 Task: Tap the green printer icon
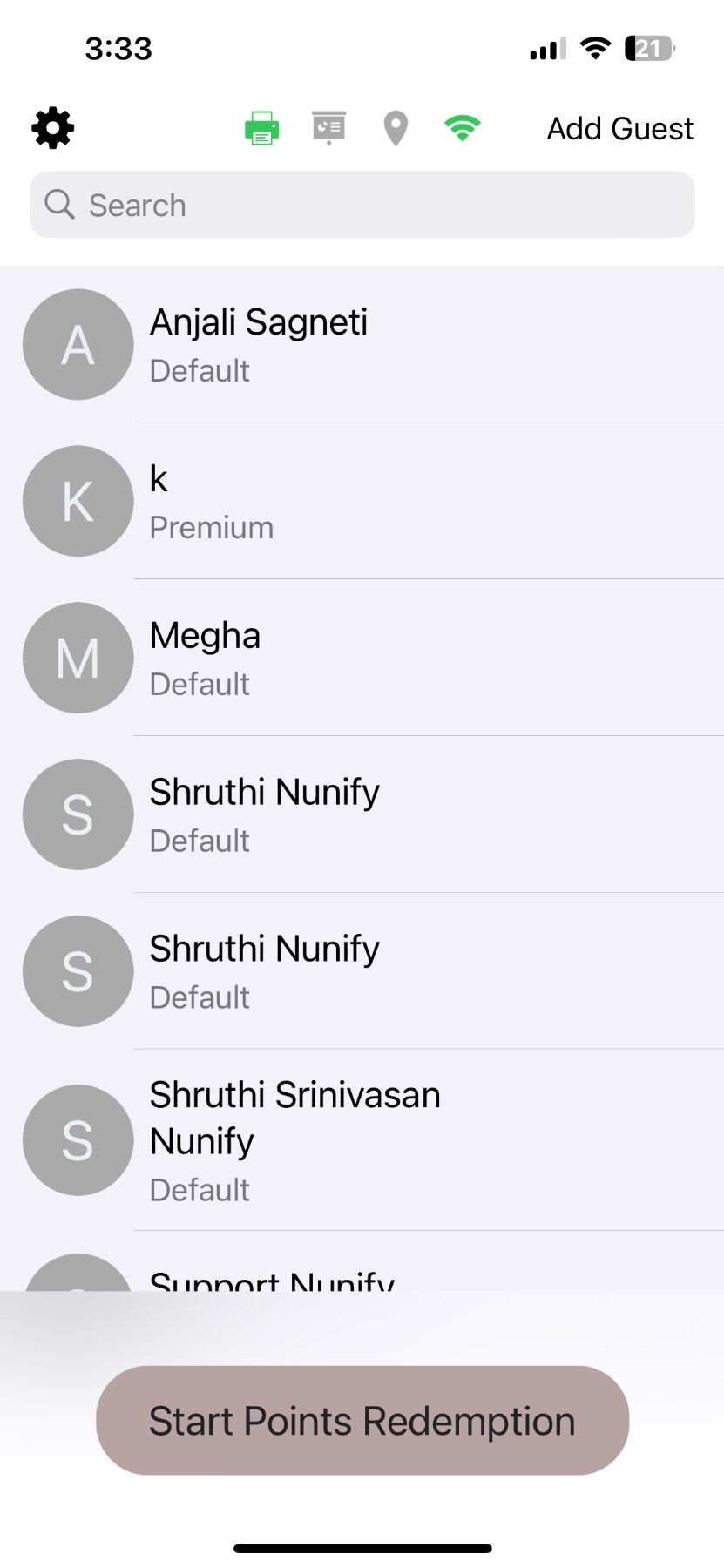pos(261,128)
